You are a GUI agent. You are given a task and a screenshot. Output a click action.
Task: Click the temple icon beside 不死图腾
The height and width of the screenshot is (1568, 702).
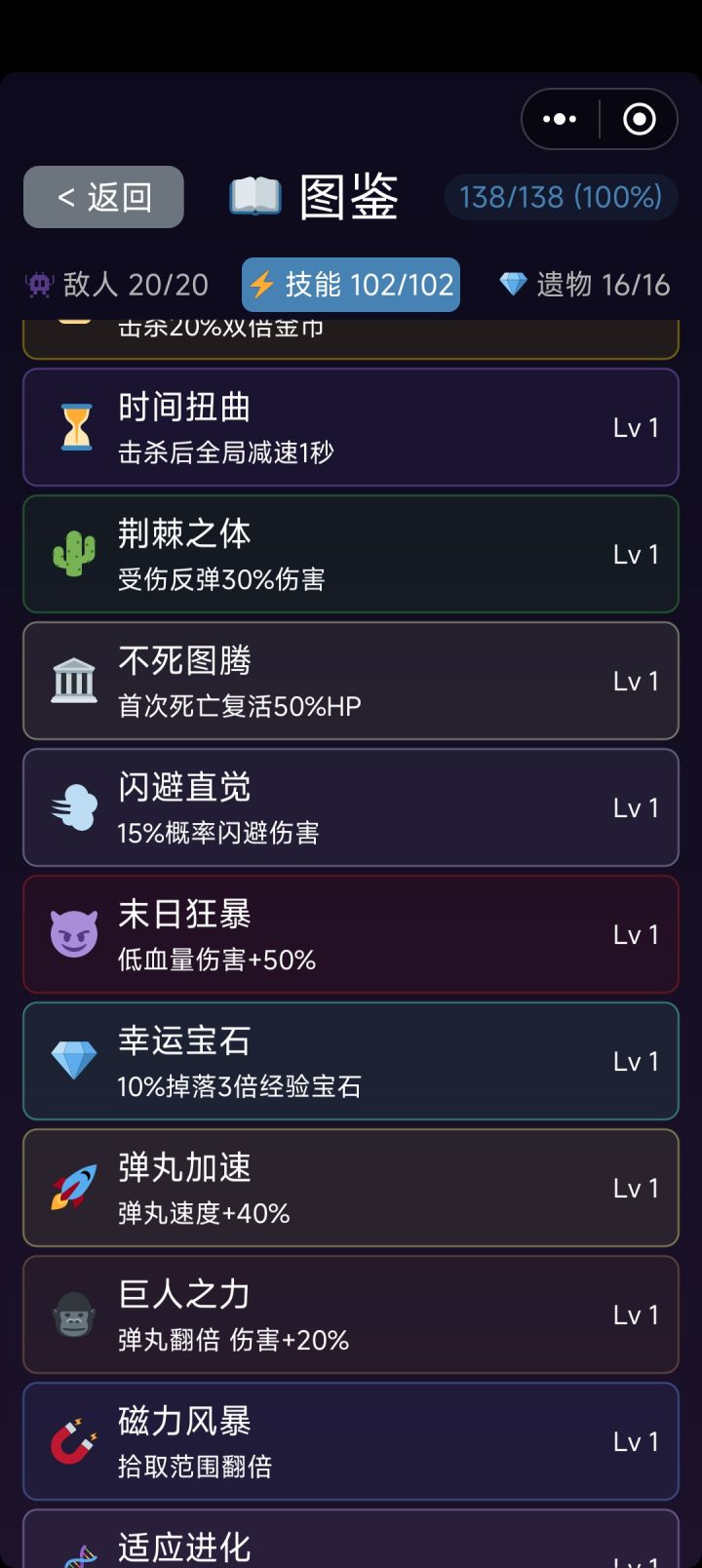tap(72, 681)
